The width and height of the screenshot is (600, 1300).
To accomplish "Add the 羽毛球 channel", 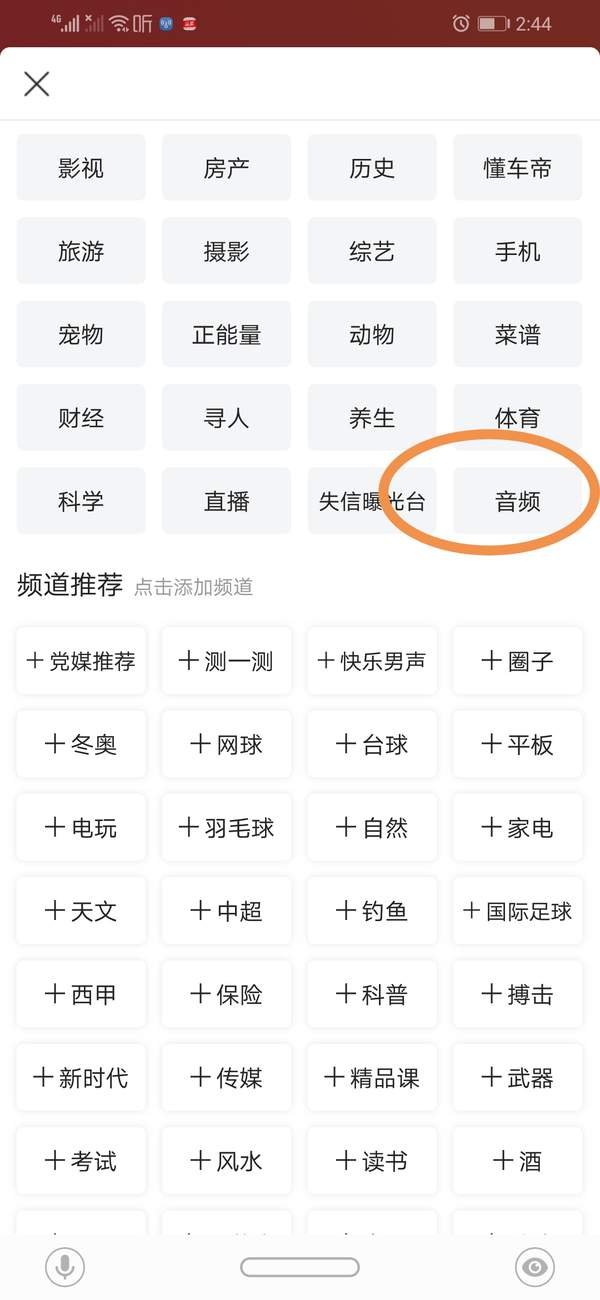I will 226,828.
